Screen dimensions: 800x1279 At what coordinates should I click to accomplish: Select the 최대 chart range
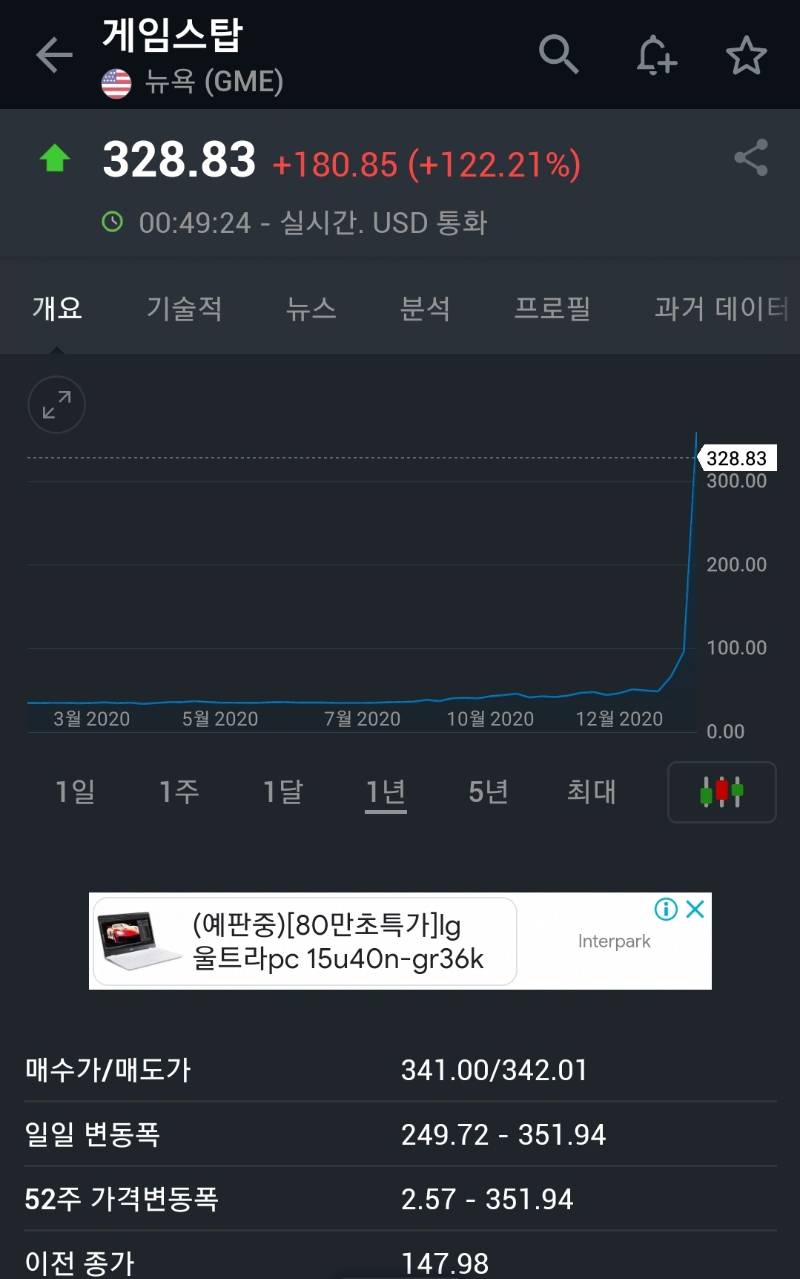(x=591, y=792)
